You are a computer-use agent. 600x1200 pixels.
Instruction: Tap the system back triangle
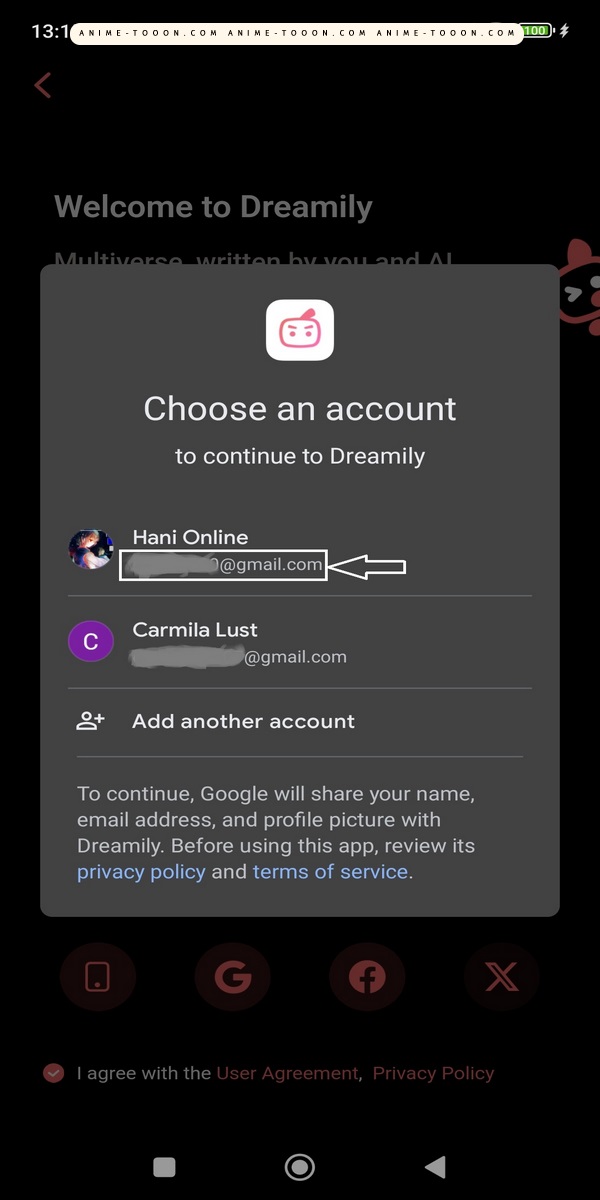coord(435,1166)
